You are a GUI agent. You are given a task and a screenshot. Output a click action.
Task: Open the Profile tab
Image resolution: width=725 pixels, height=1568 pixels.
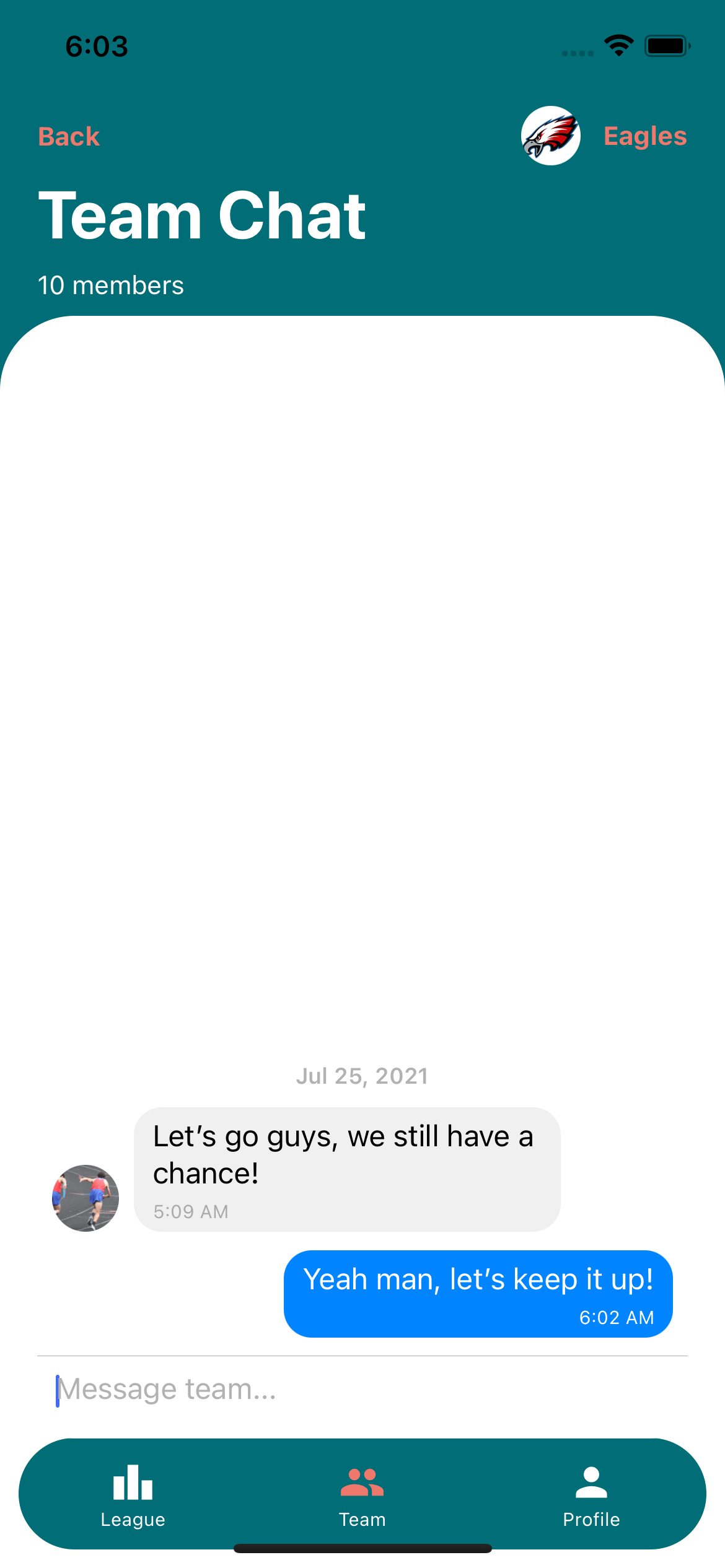pyautogui.click(x=591, y=1495)
